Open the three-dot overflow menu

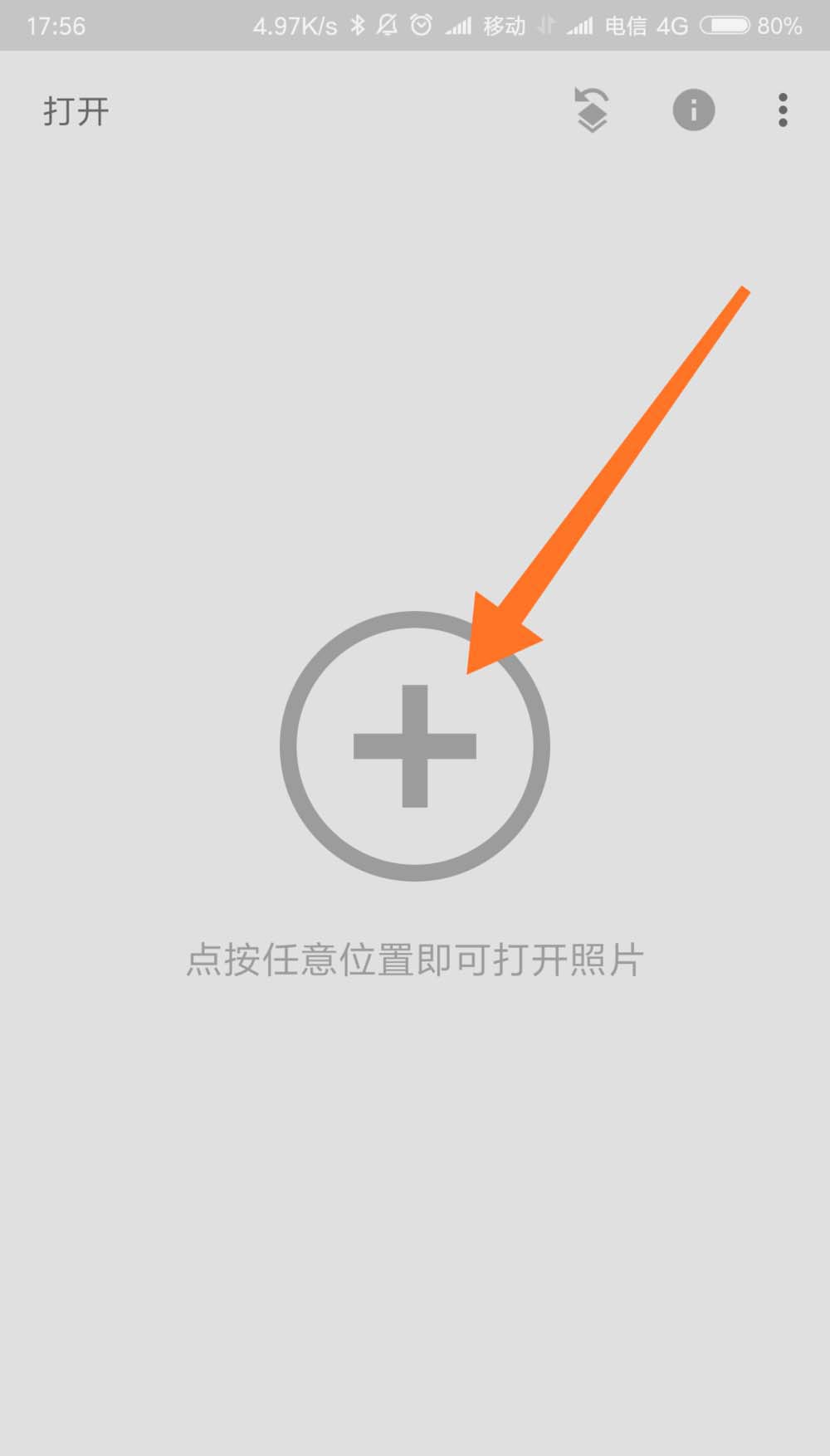(x=782, y=110)
